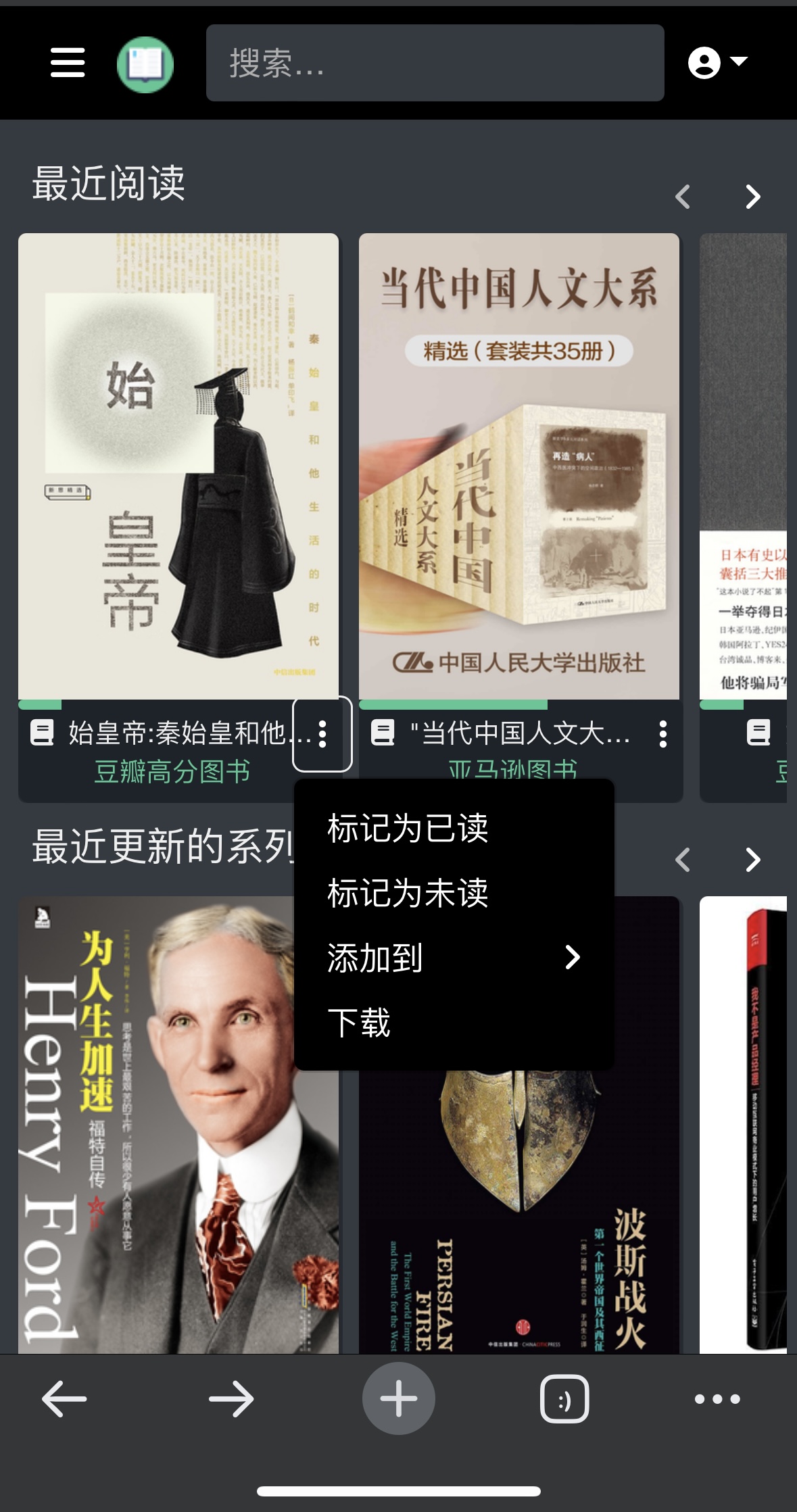Open the browser tabs switcher
797x1512 pixels.
[x=564, y=1398]
